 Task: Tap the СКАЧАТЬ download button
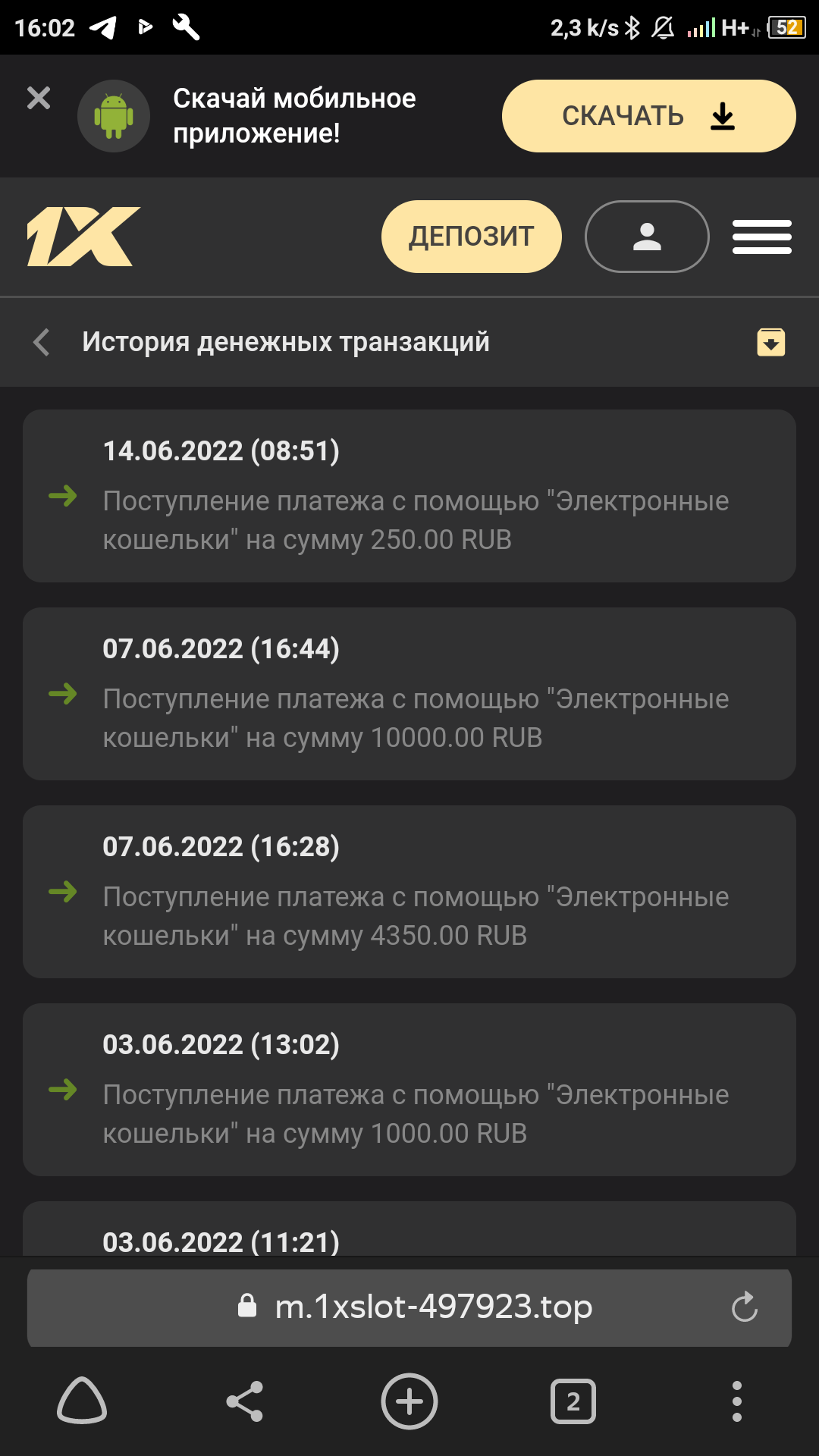click(x=648, y=116)
